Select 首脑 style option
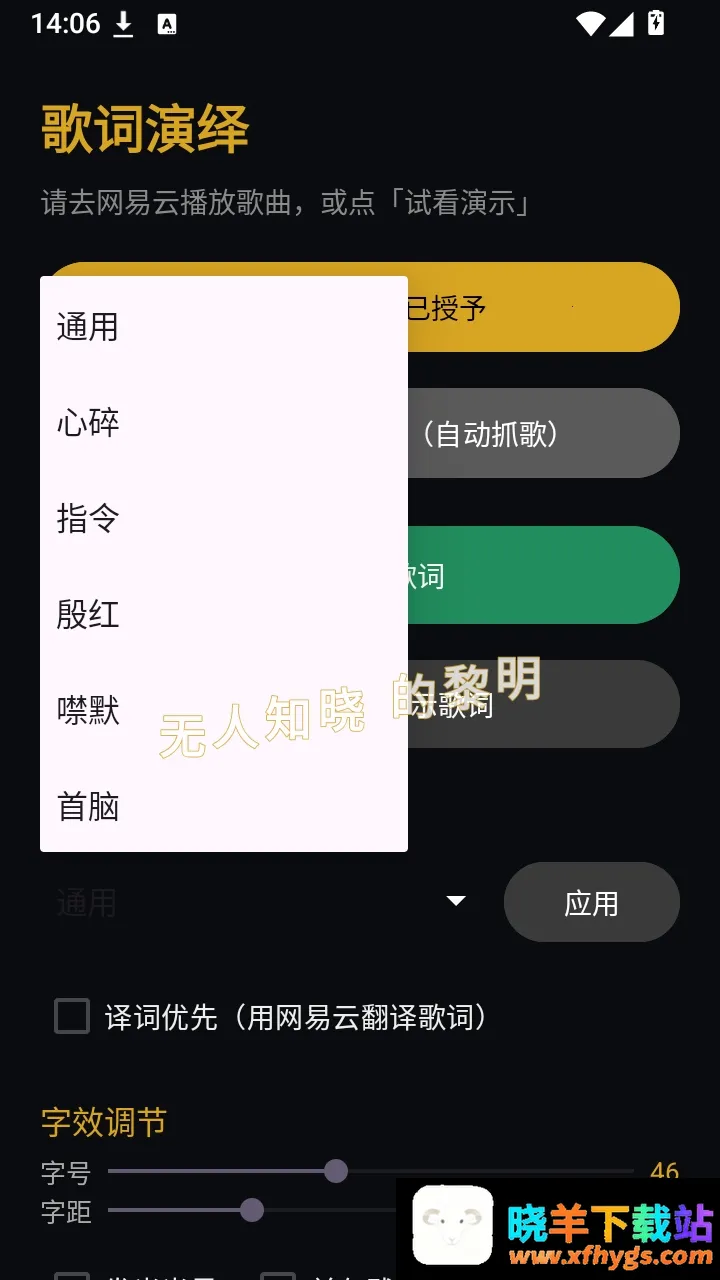Image resolution: width=720 pixels, height=1280 pixels. click(224, 807)
